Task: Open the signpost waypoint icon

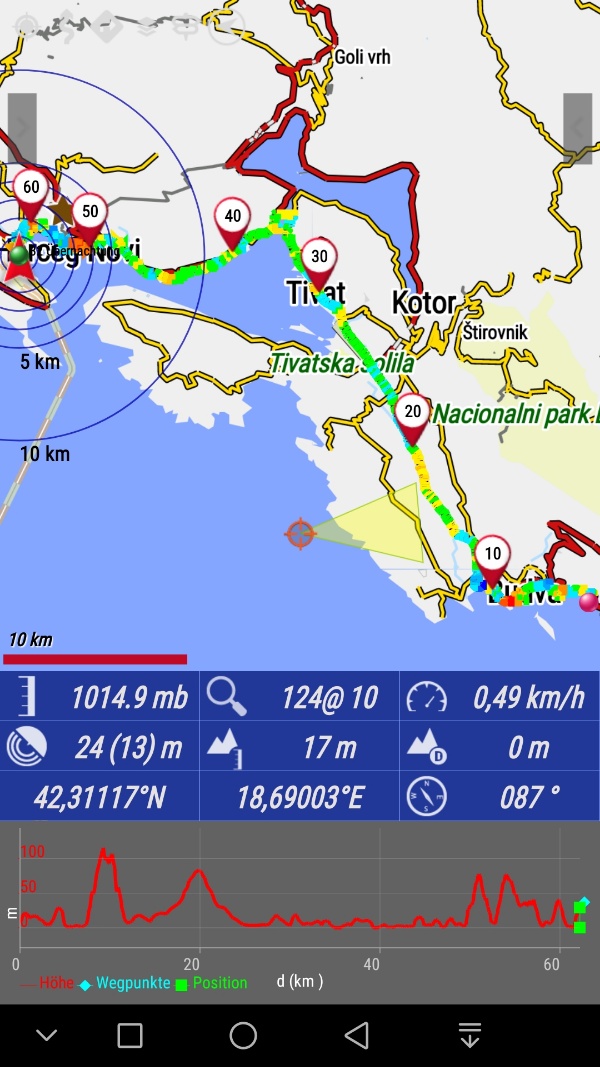Action: pyautogui.click(x=185, y=26)
